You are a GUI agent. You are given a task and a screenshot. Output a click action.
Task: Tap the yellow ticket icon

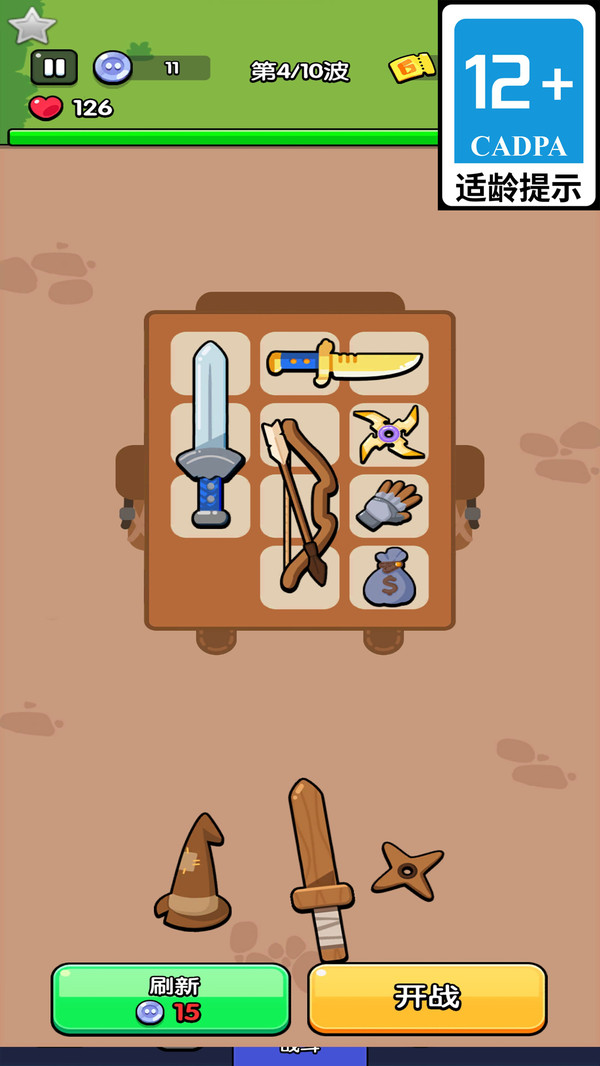pos(412,67)
